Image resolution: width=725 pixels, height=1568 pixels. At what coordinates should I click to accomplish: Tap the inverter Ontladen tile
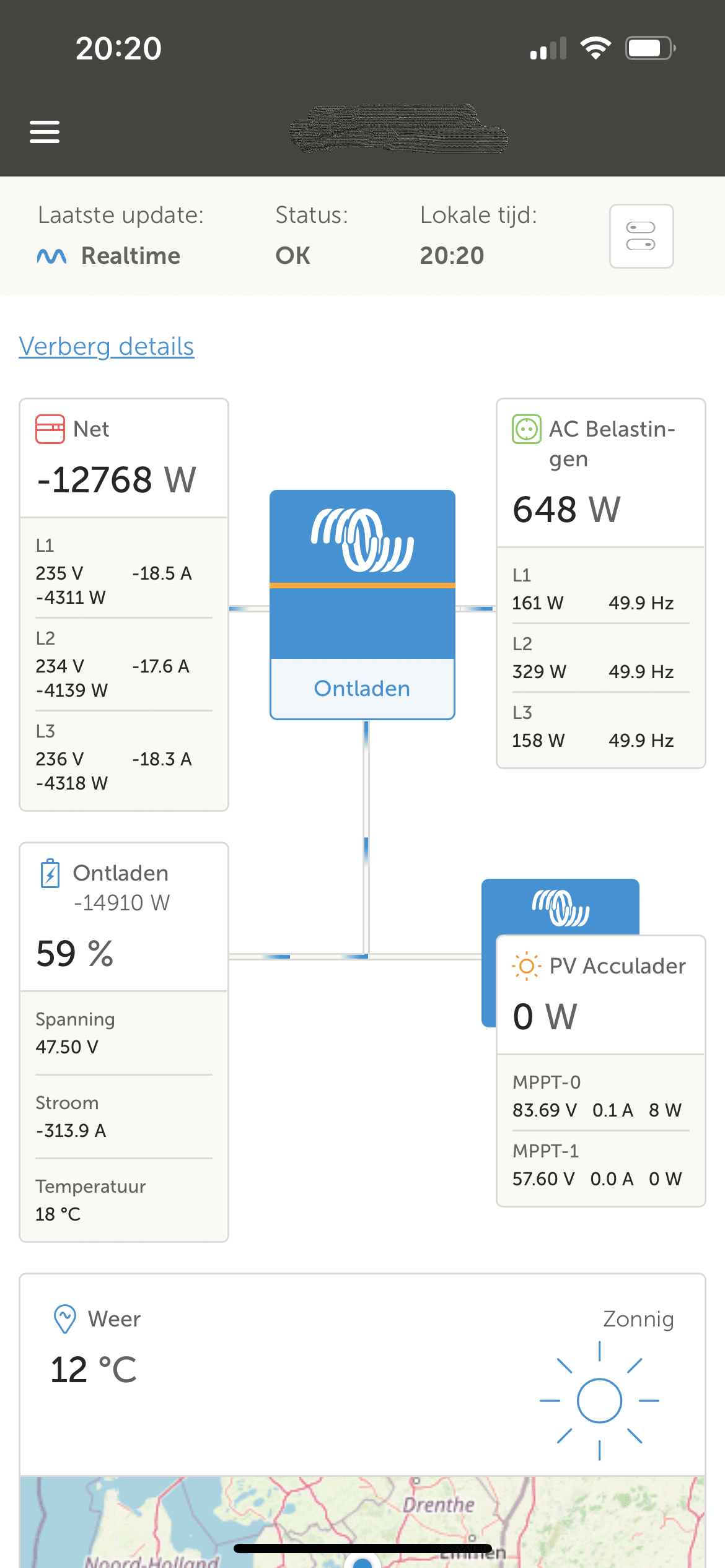(362, 604)
